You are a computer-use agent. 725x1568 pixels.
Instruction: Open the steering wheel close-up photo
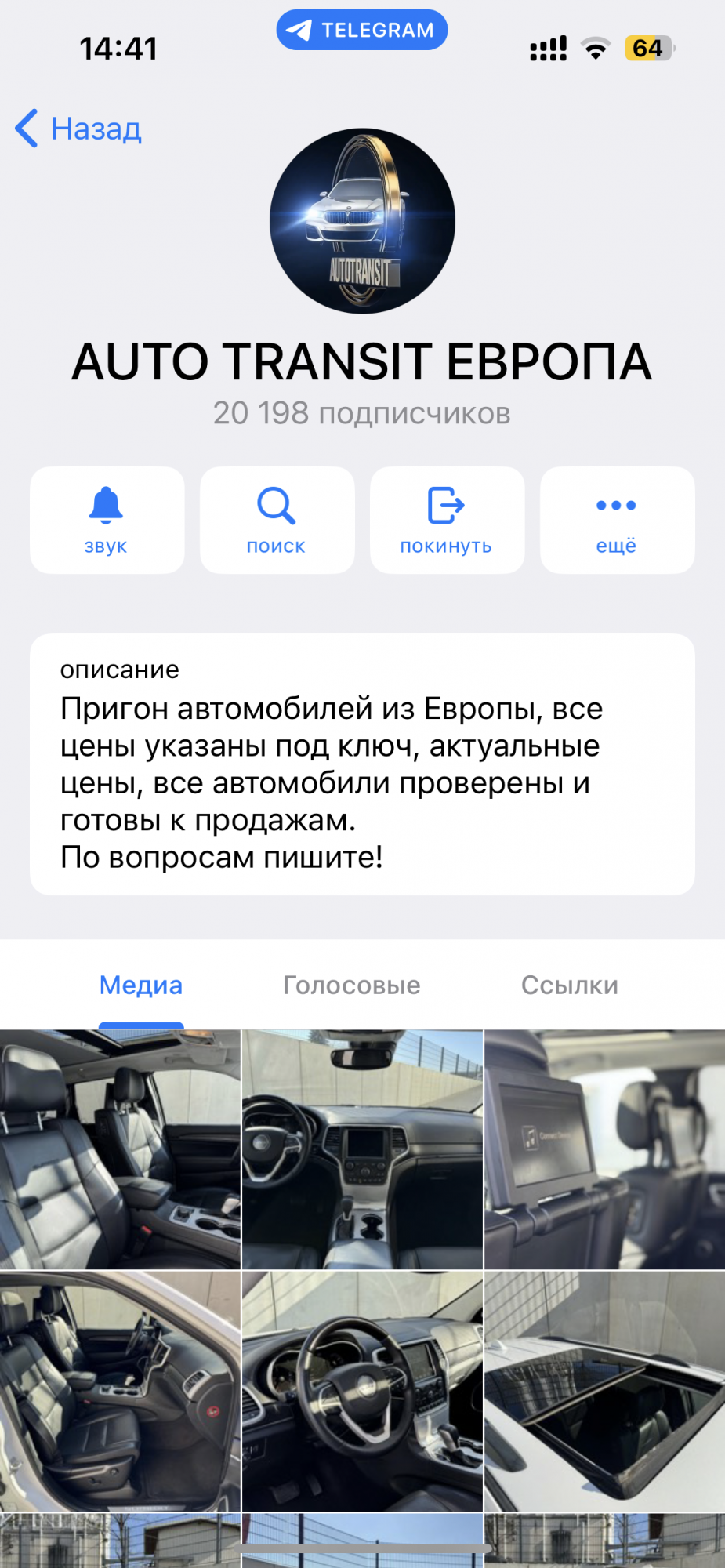pos(362,1392)
